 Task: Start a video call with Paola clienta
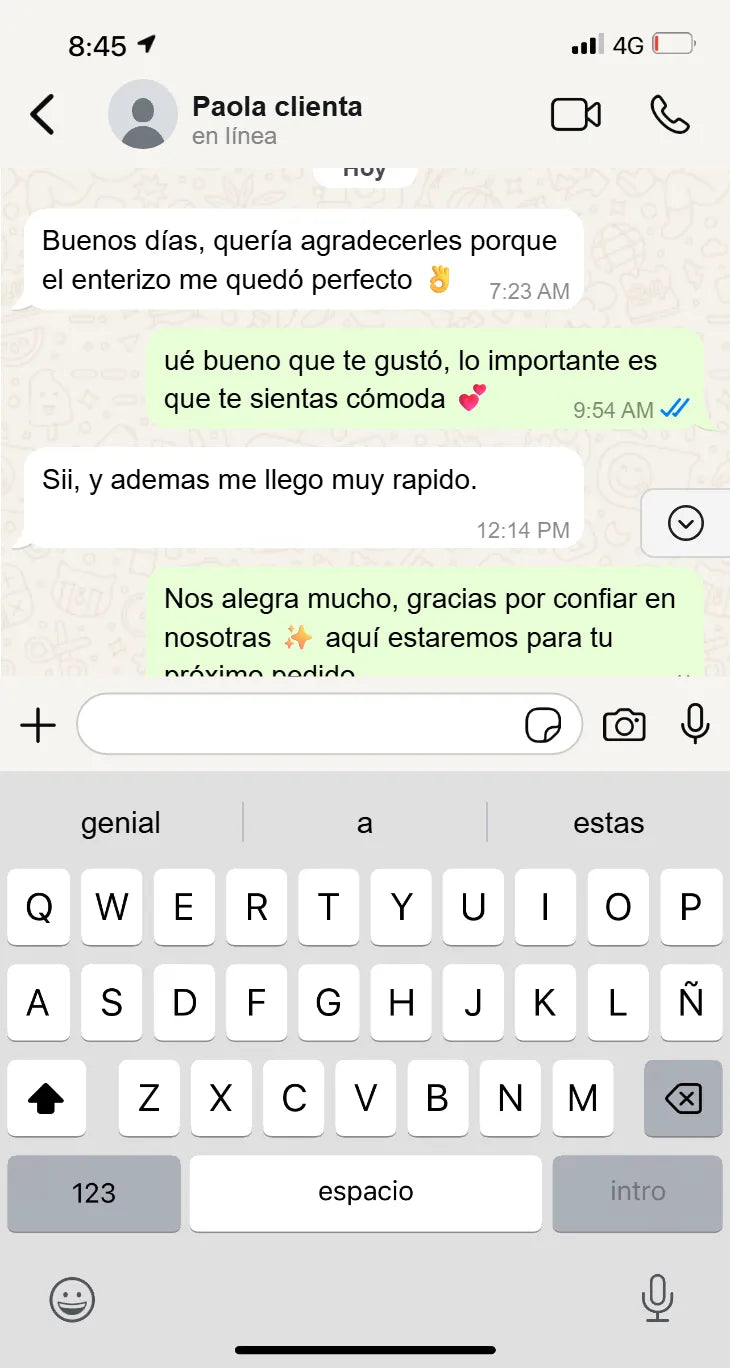pos(575,115)
